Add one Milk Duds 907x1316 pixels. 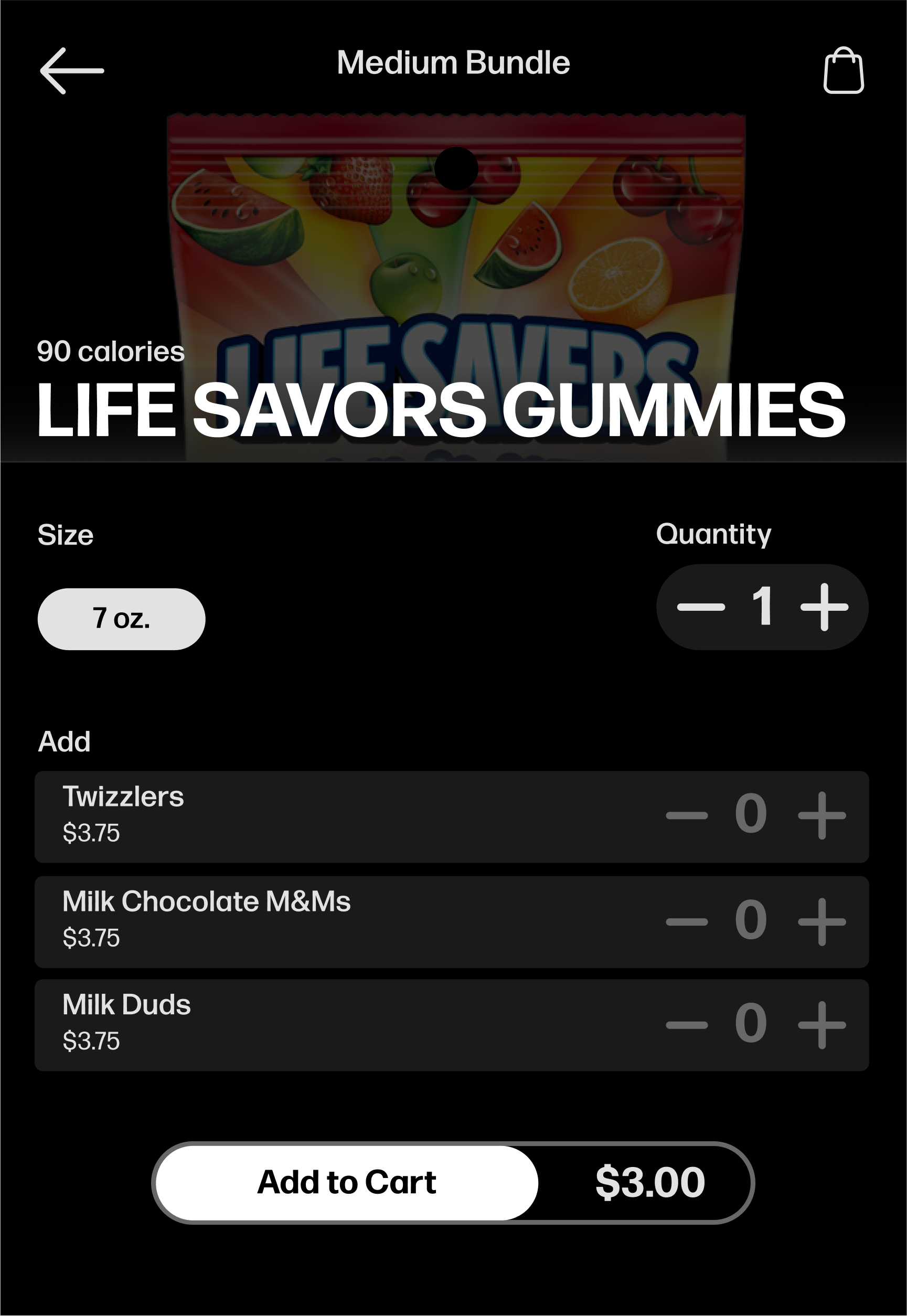click(x=821, y=1025)
